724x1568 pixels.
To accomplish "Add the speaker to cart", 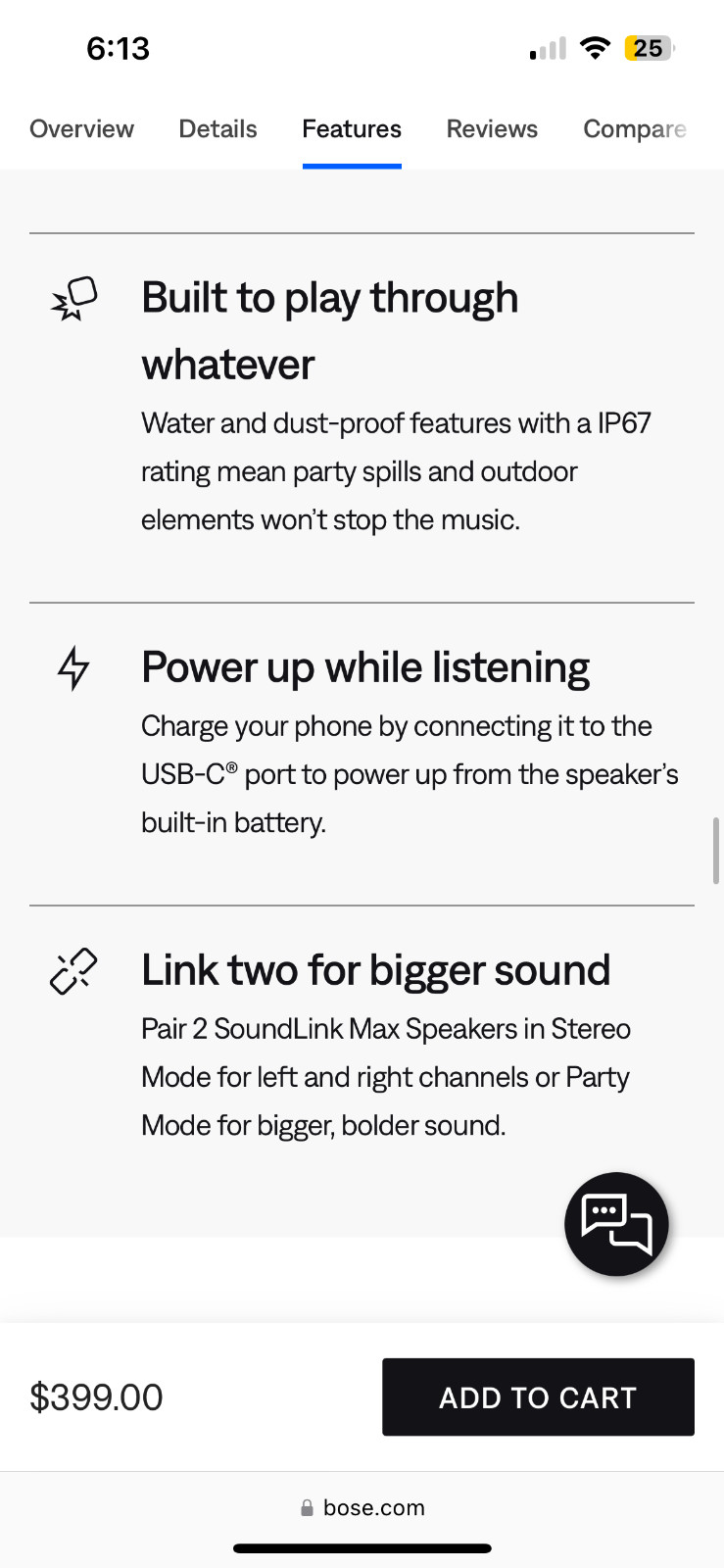I will click(x=538, y=1396).
